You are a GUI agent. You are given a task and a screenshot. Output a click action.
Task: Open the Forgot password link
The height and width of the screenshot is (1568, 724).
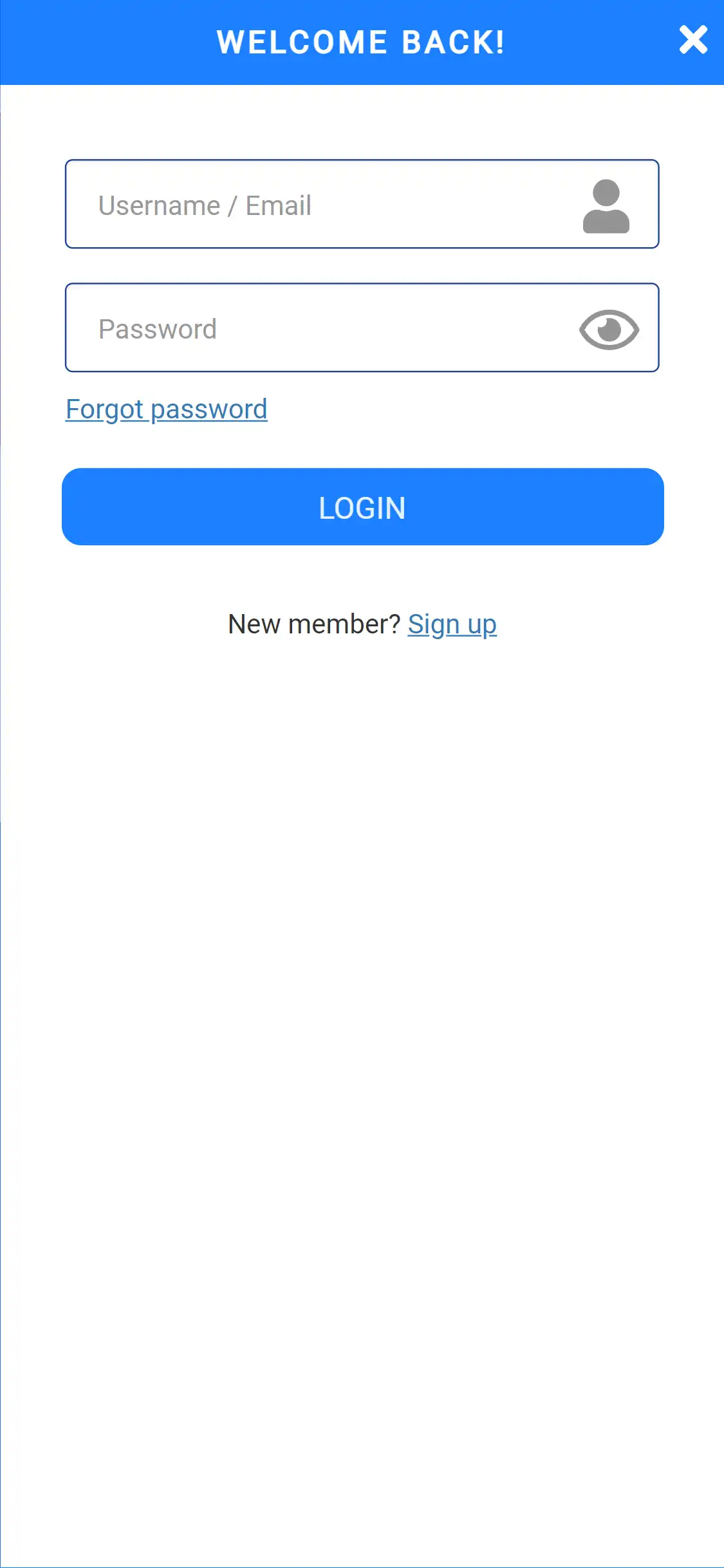(x=167, y=409)
